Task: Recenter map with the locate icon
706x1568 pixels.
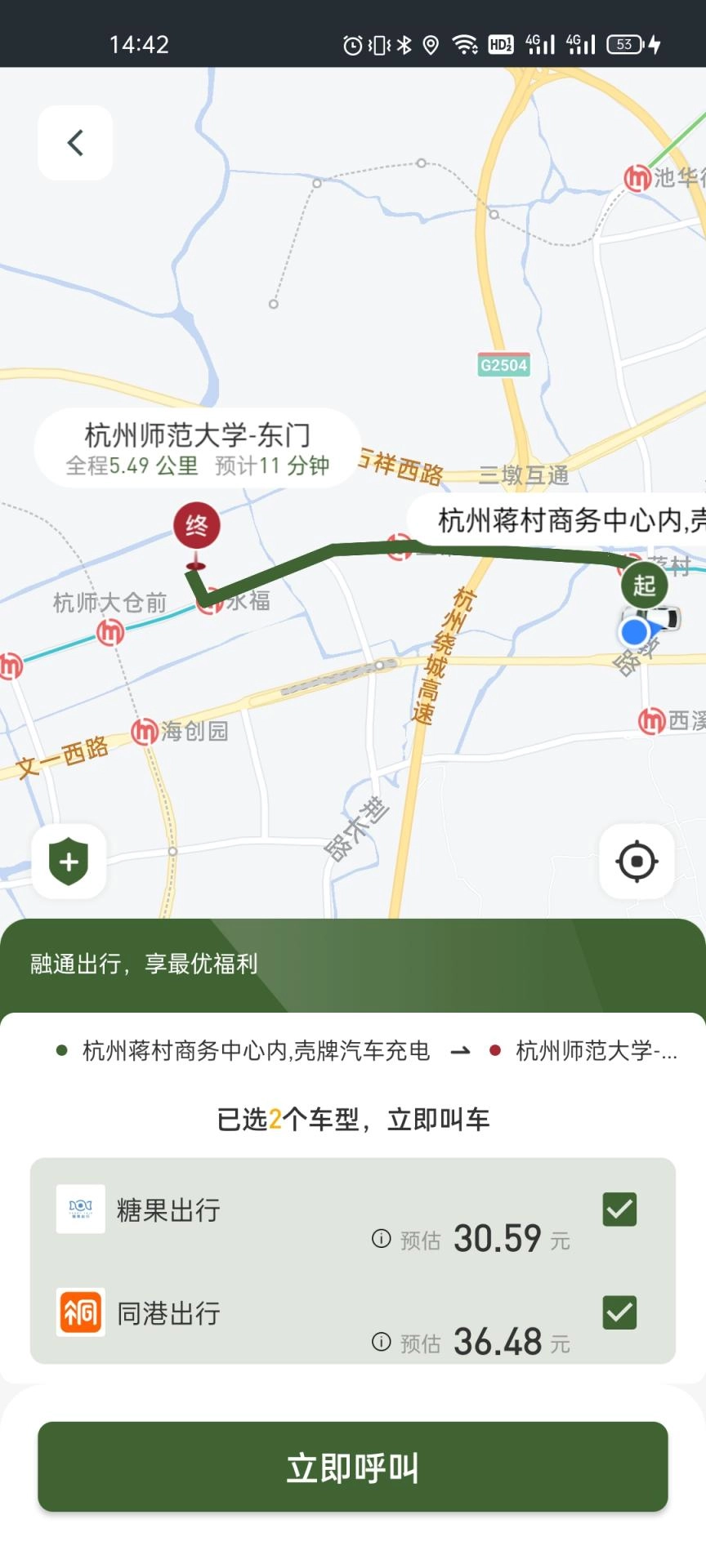Action: pyautogui.click(x=637, y=861)
